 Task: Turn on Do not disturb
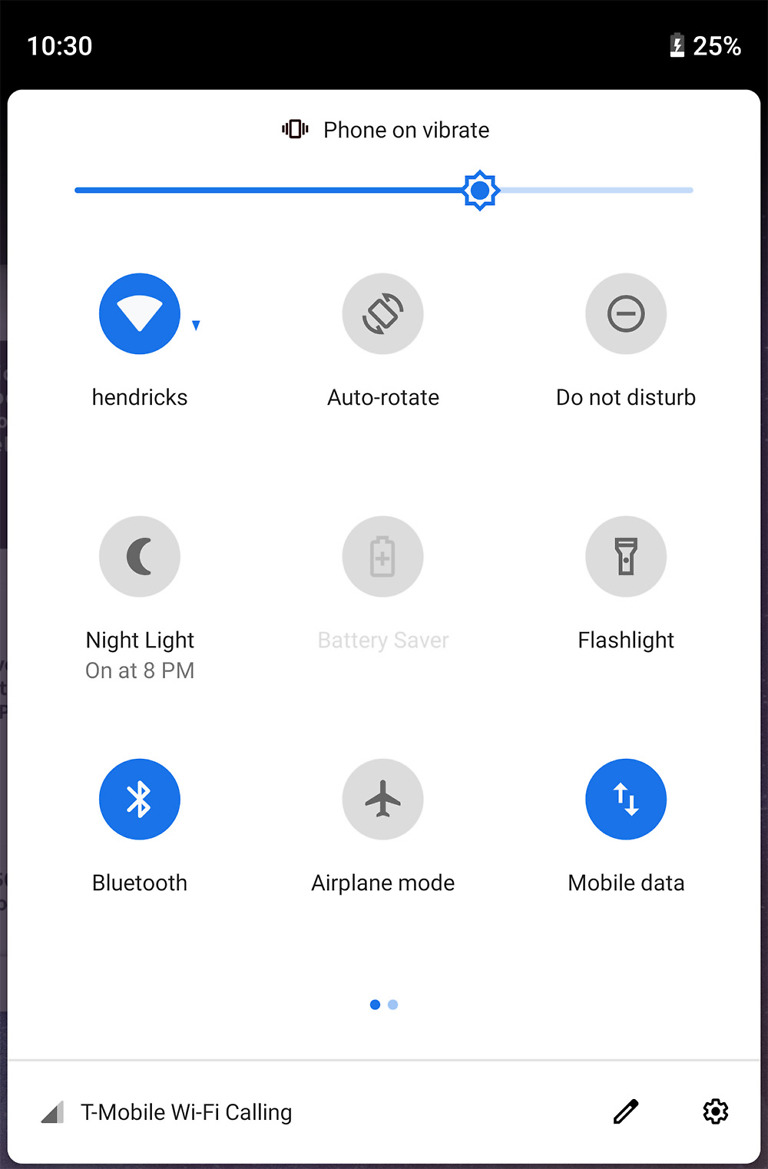[626, 314]
